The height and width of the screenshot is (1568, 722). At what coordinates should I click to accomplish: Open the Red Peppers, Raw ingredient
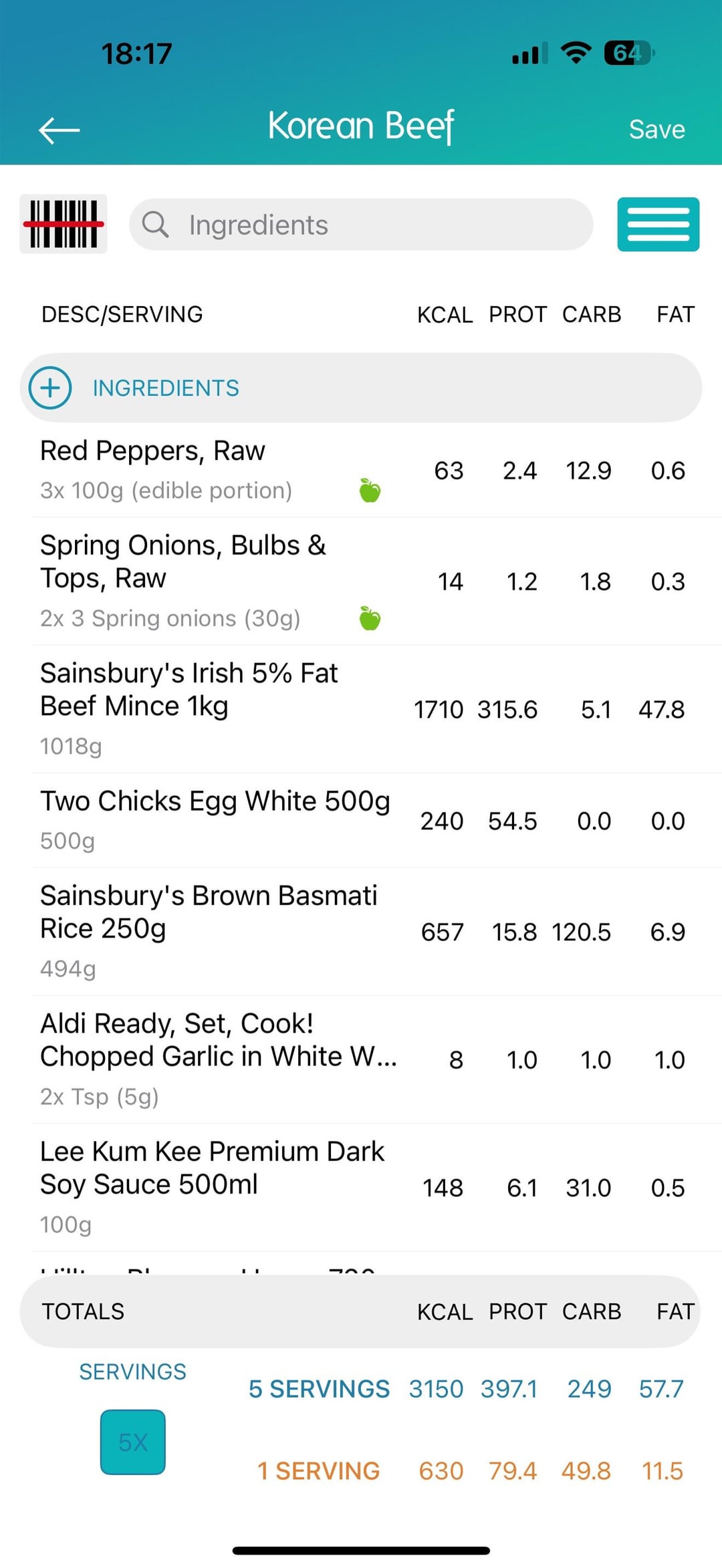point(201,470)
